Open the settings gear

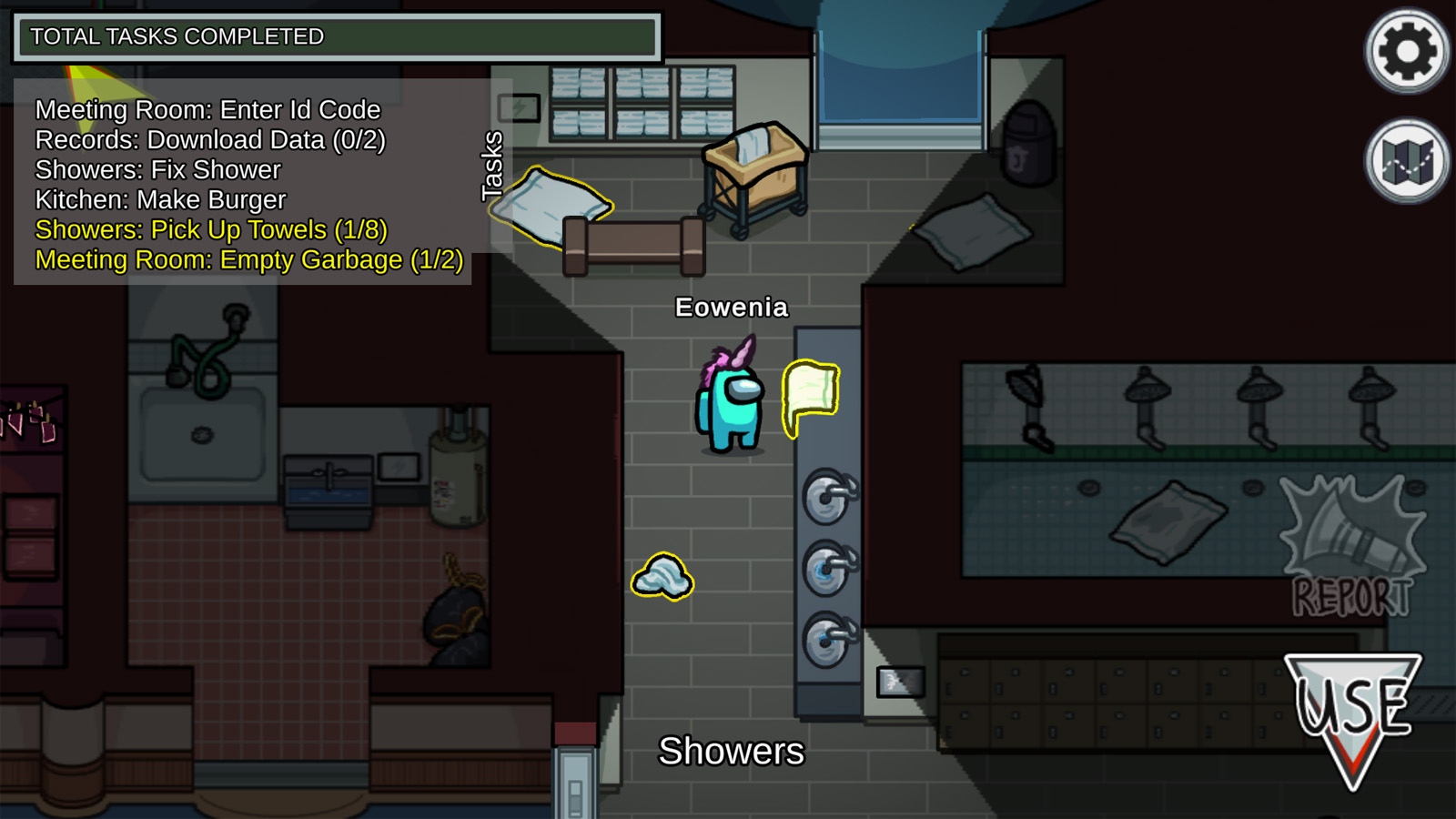coord(1406,51)
